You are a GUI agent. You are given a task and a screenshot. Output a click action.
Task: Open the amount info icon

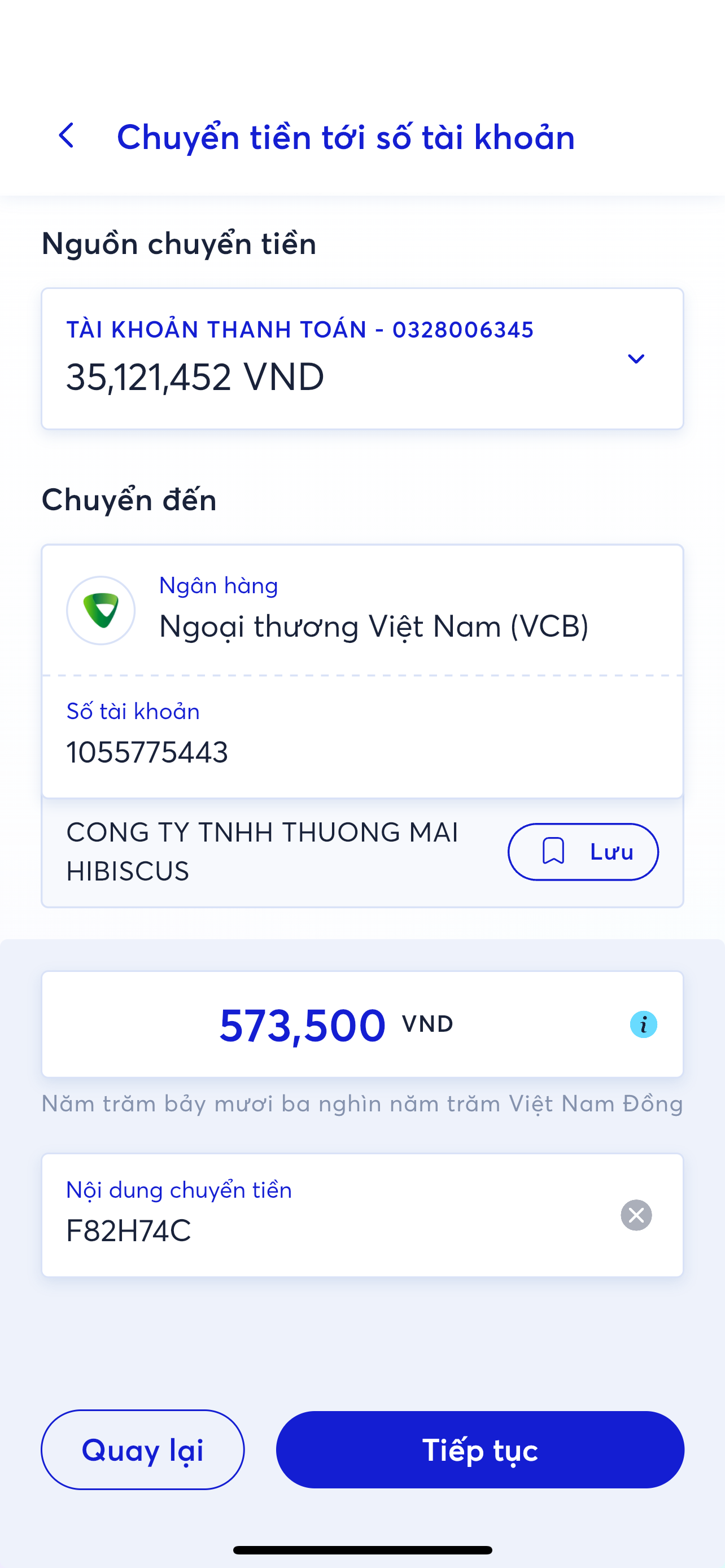point(643,1024)
